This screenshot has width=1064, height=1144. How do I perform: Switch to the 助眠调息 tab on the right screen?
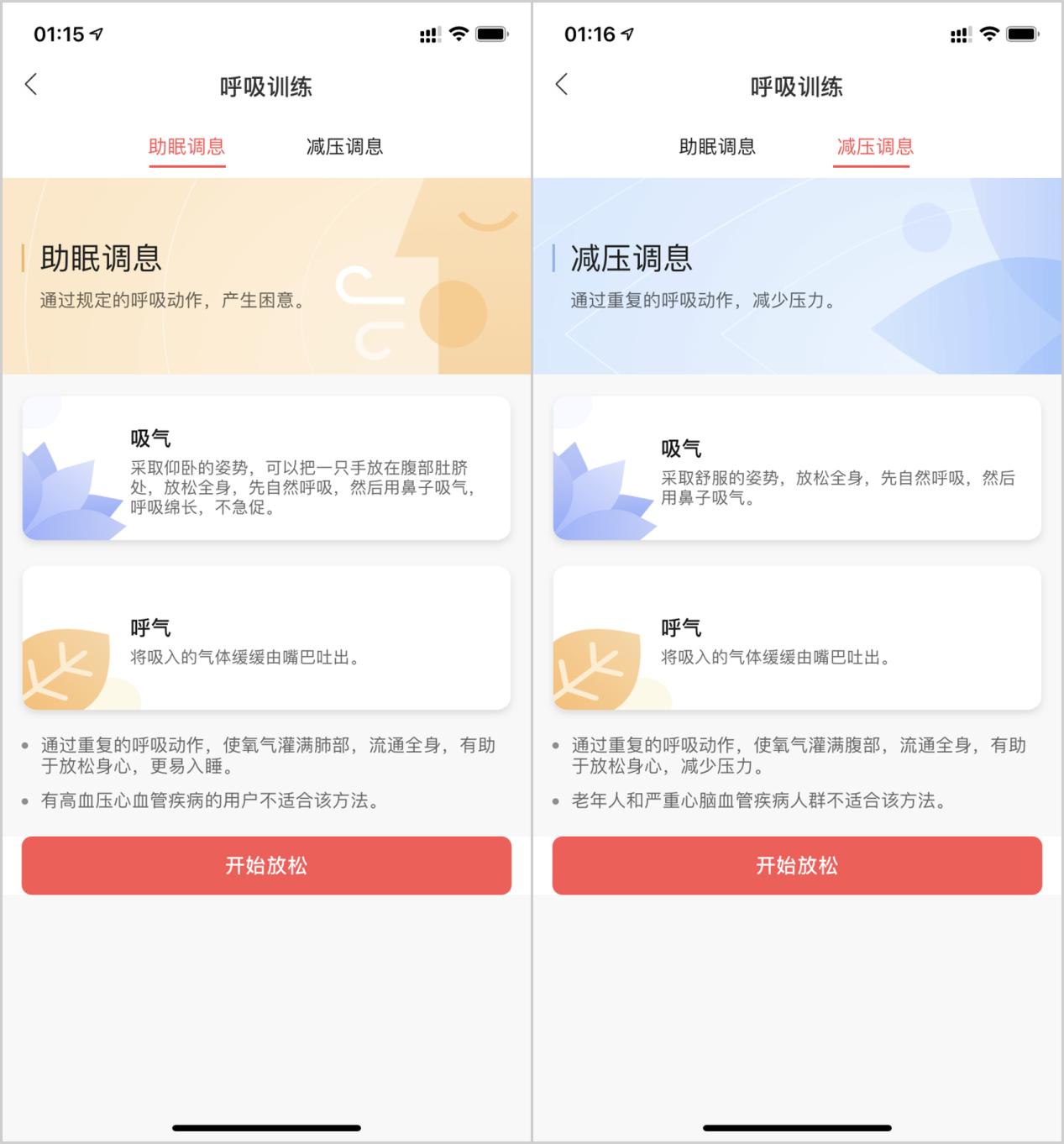tap(718, 146)
